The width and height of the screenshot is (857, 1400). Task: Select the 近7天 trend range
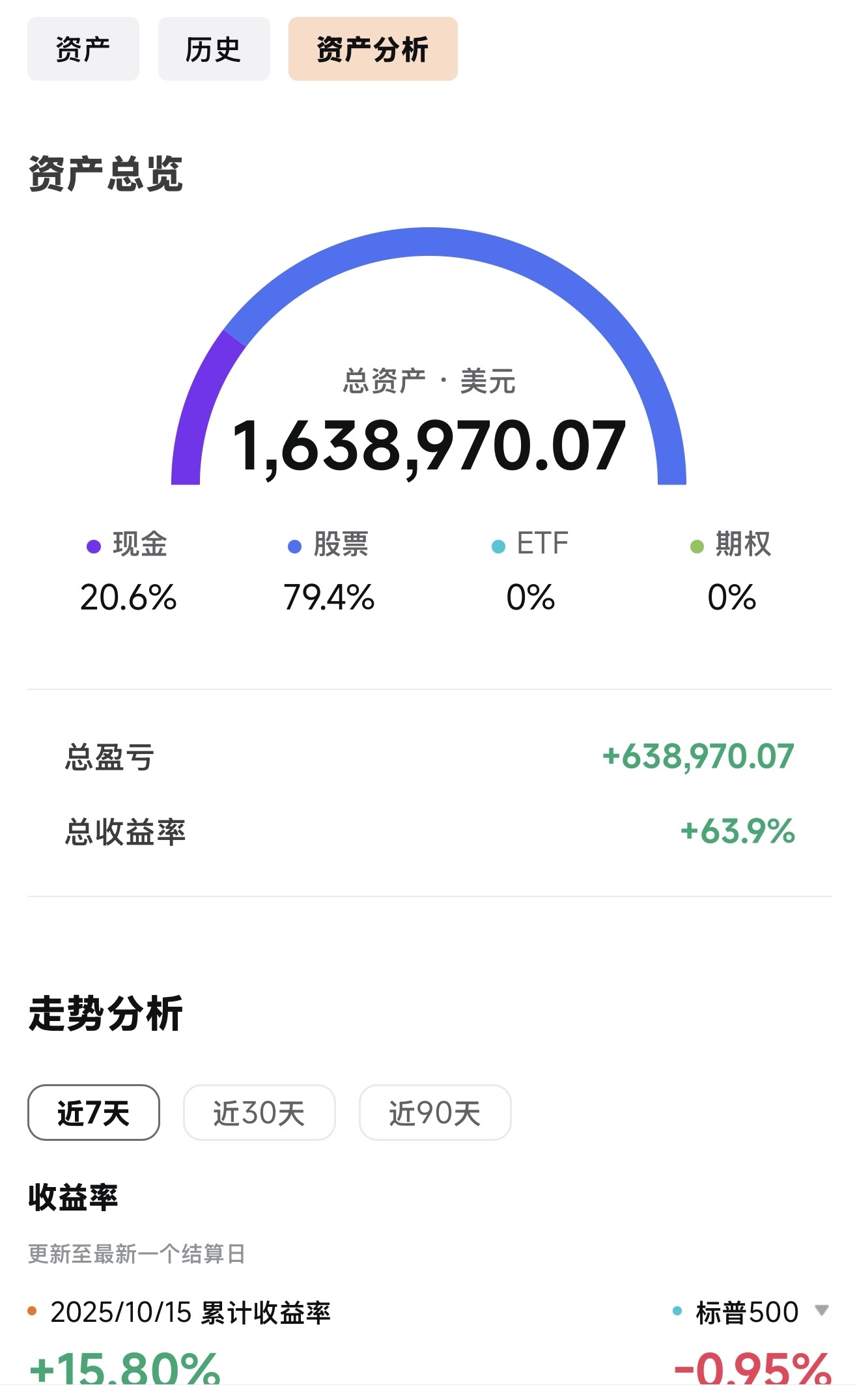[94, 1112]
